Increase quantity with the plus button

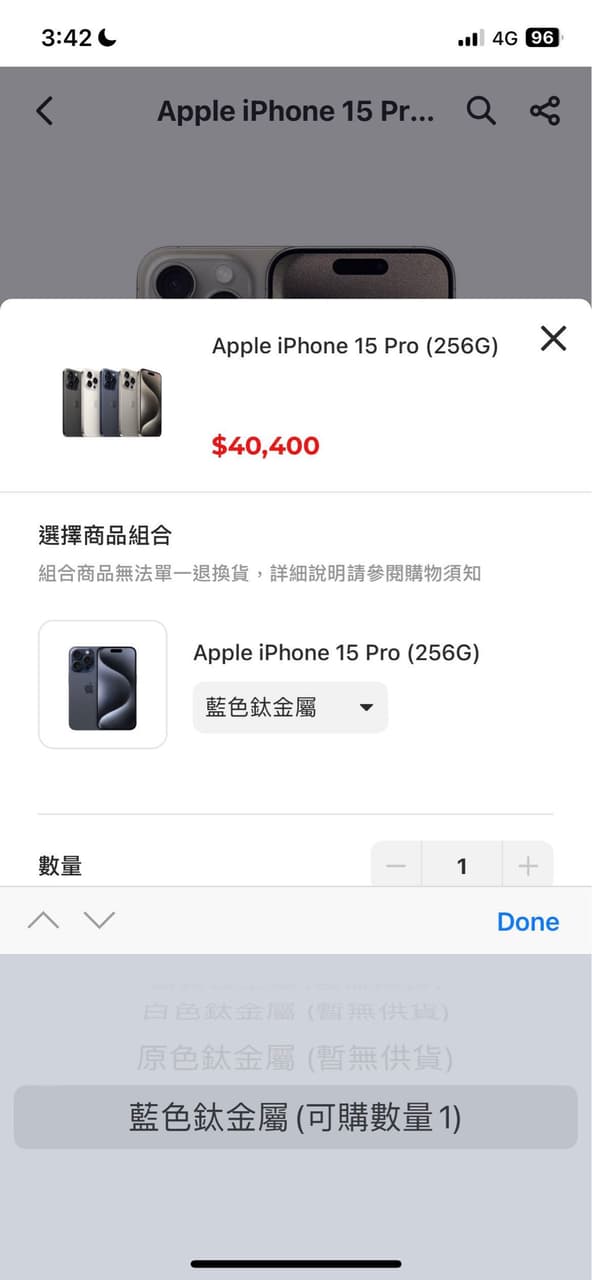(x=528, y=866)
